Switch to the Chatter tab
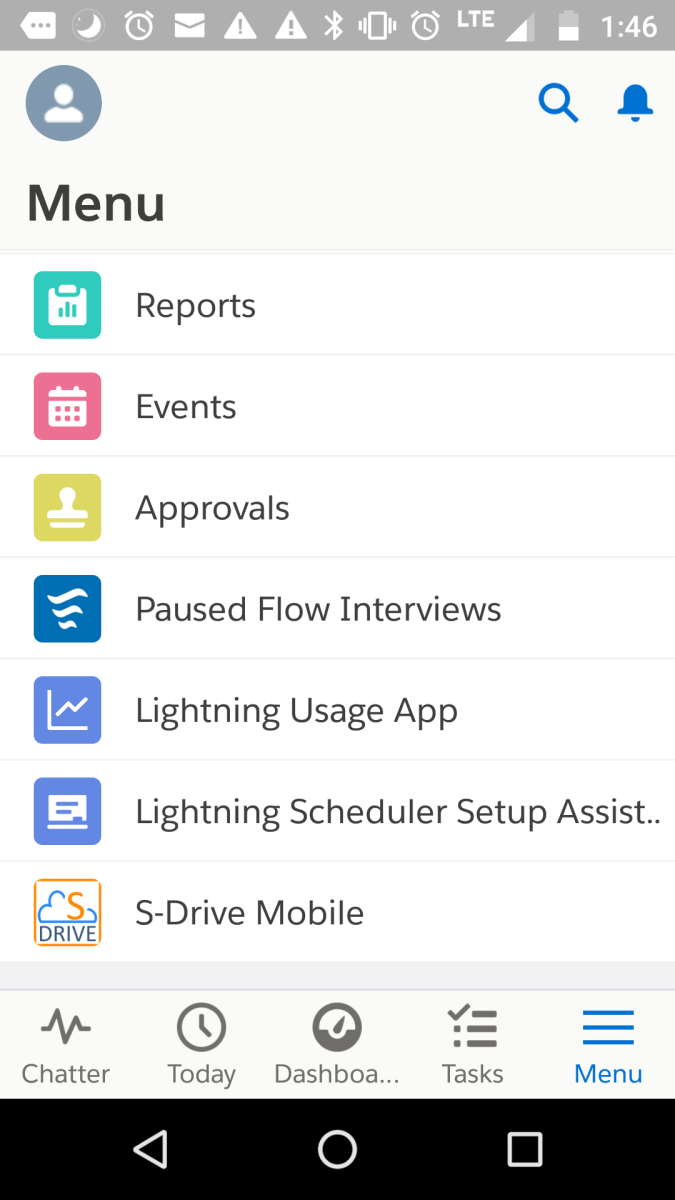The image size is (675, 1200). click(x=66, y=1045)
